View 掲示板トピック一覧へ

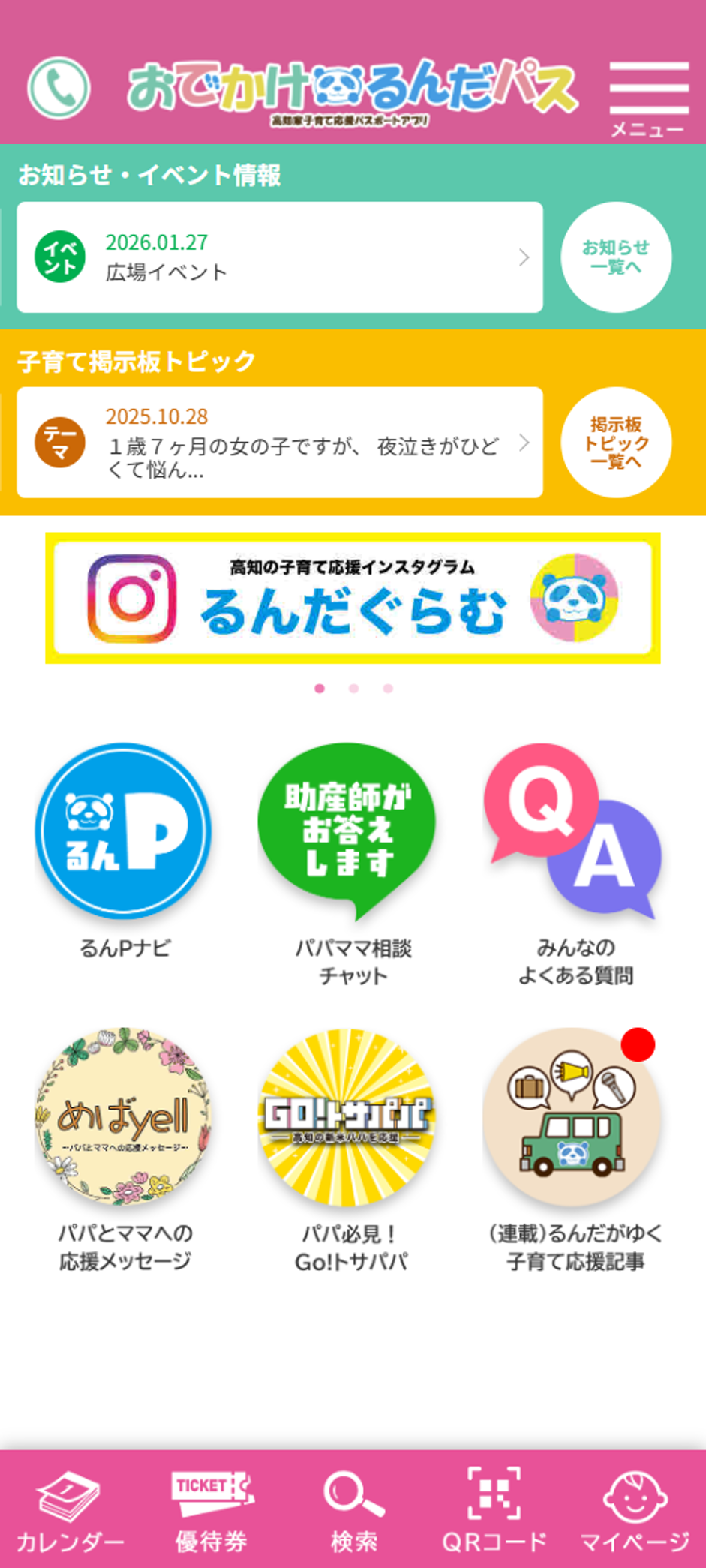click(x=616, y=443)
